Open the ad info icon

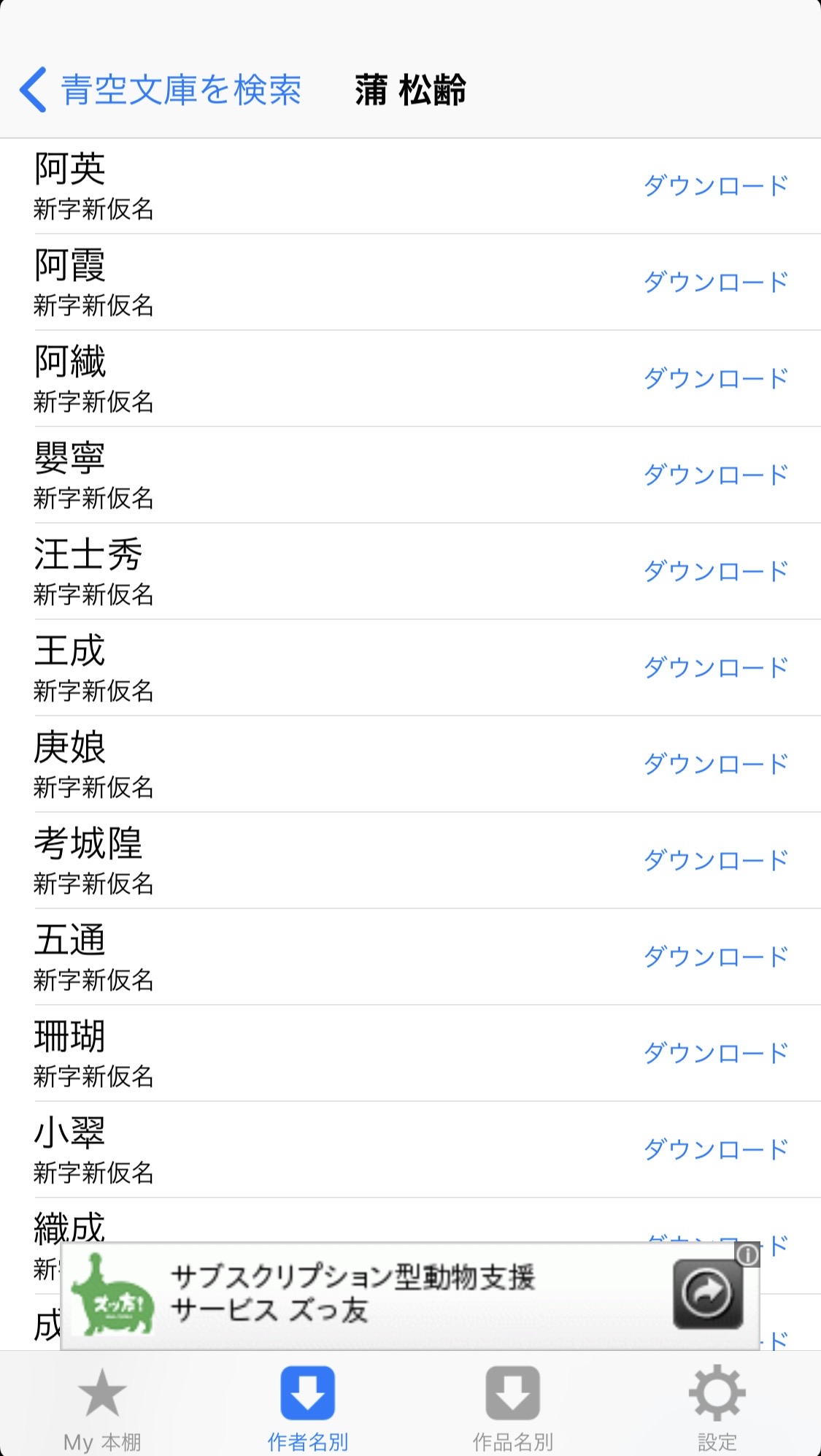click(x=747, y=1254)
